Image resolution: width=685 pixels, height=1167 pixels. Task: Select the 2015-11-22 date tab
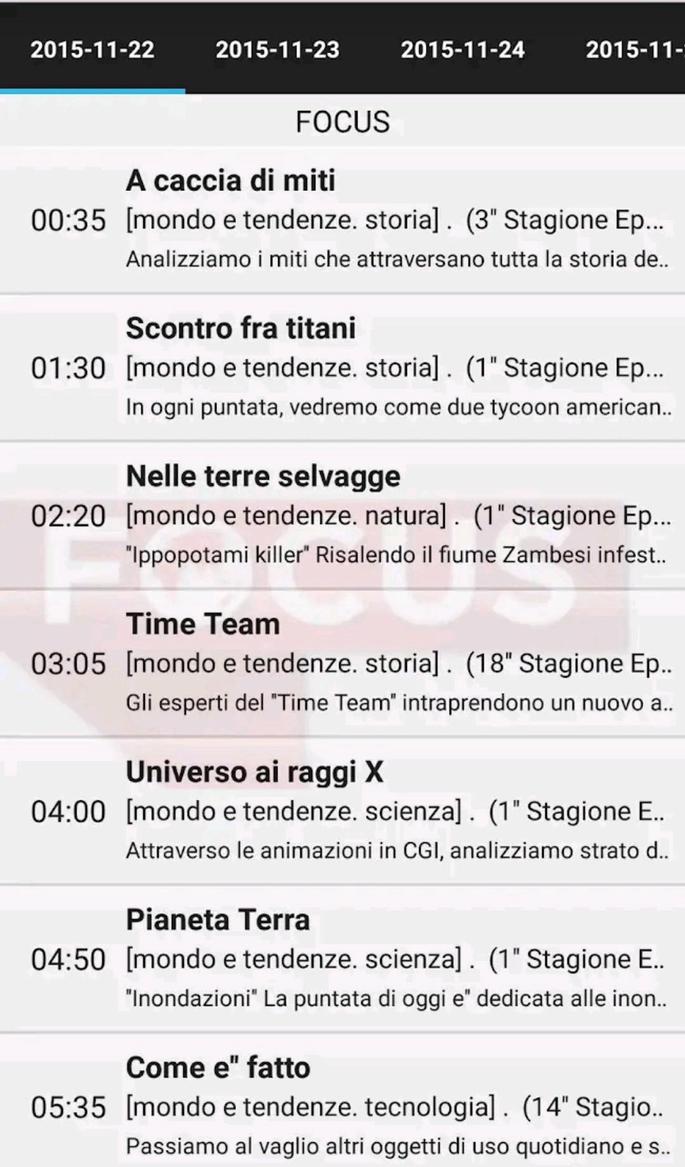(92, 50)
